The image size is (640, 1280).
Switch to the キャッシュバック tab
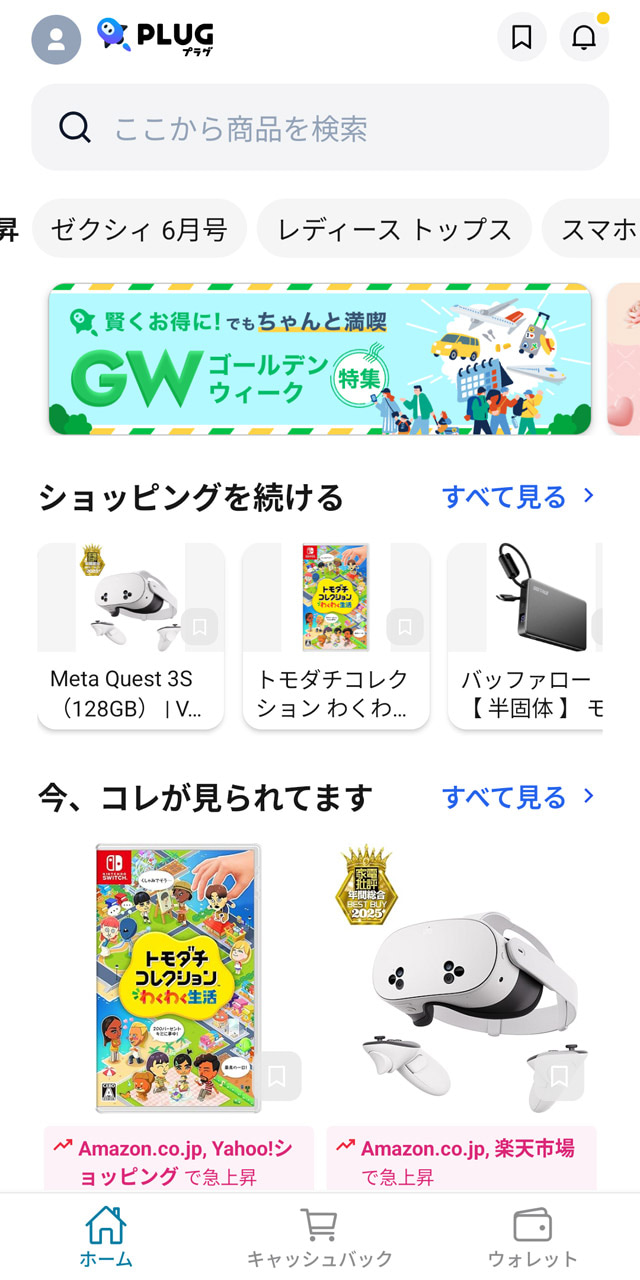[319, 1237]
